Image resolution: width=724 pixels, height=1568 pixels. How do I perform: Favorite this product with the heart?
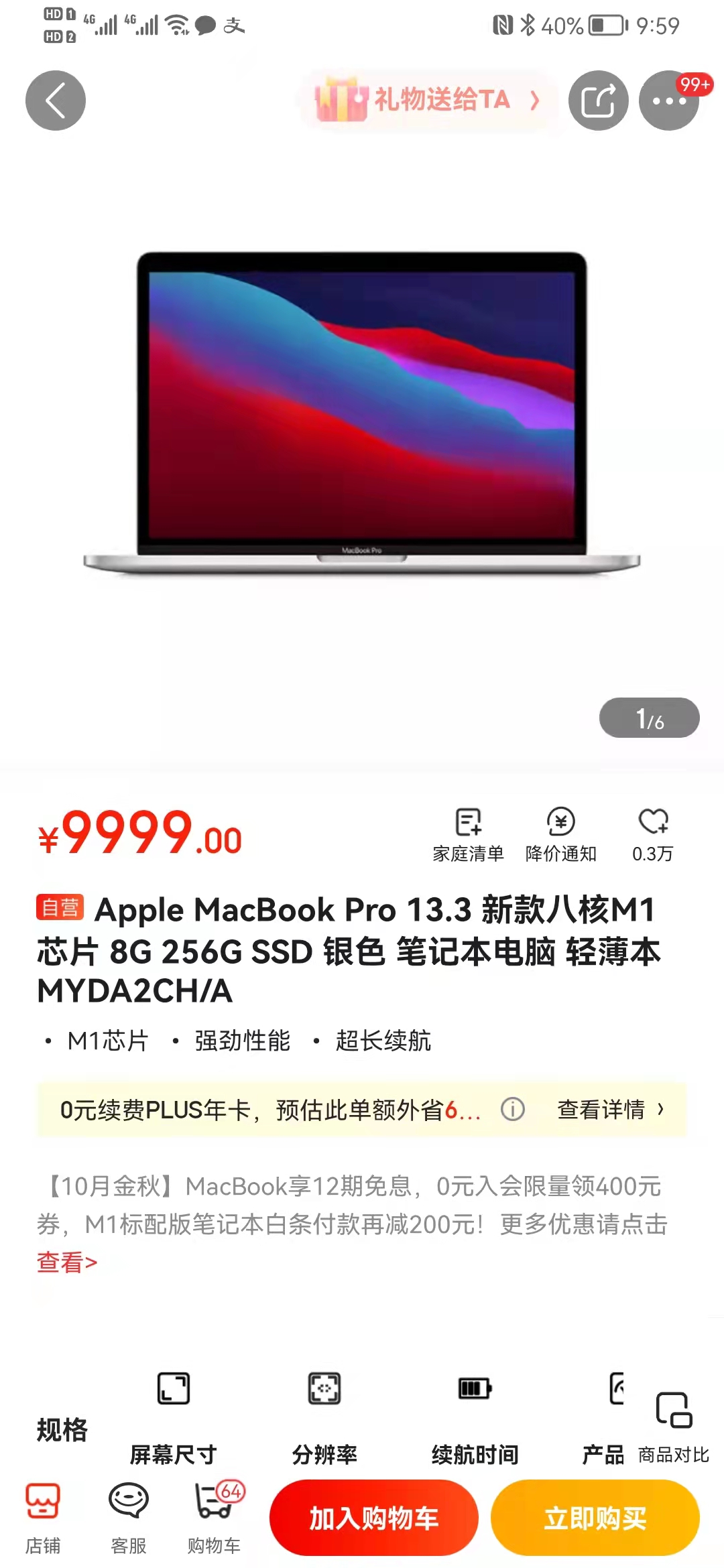coord(653,834)
